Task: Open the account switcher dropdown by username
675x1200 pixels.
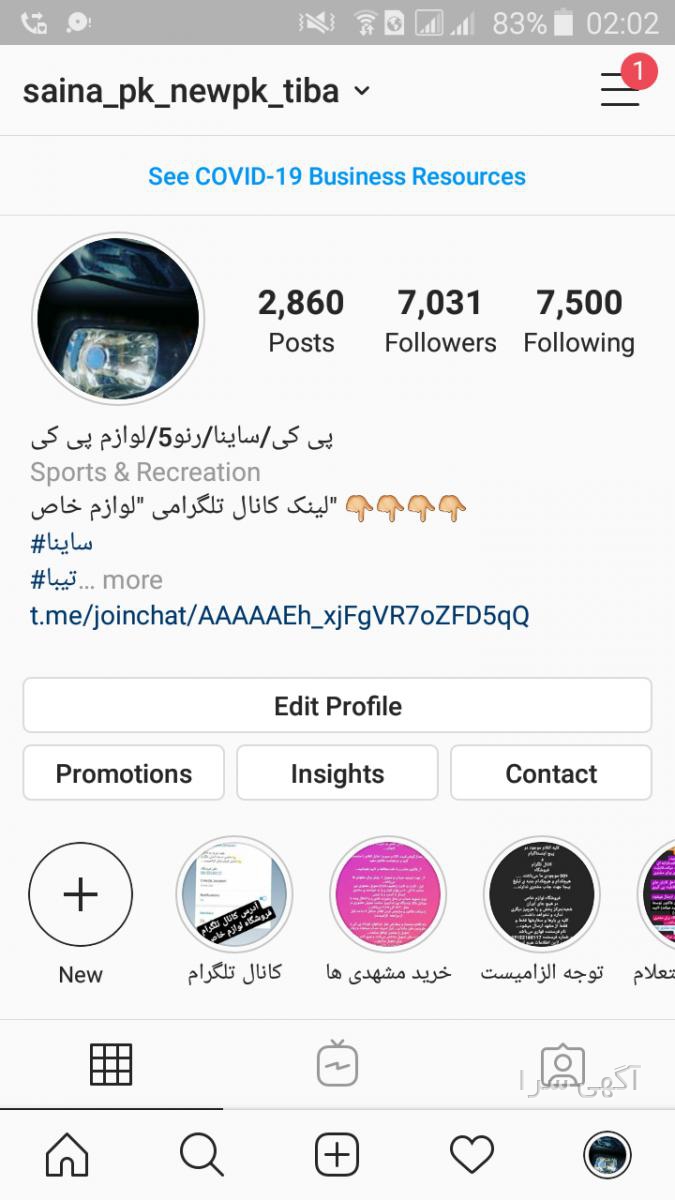Action: (197, 91)
